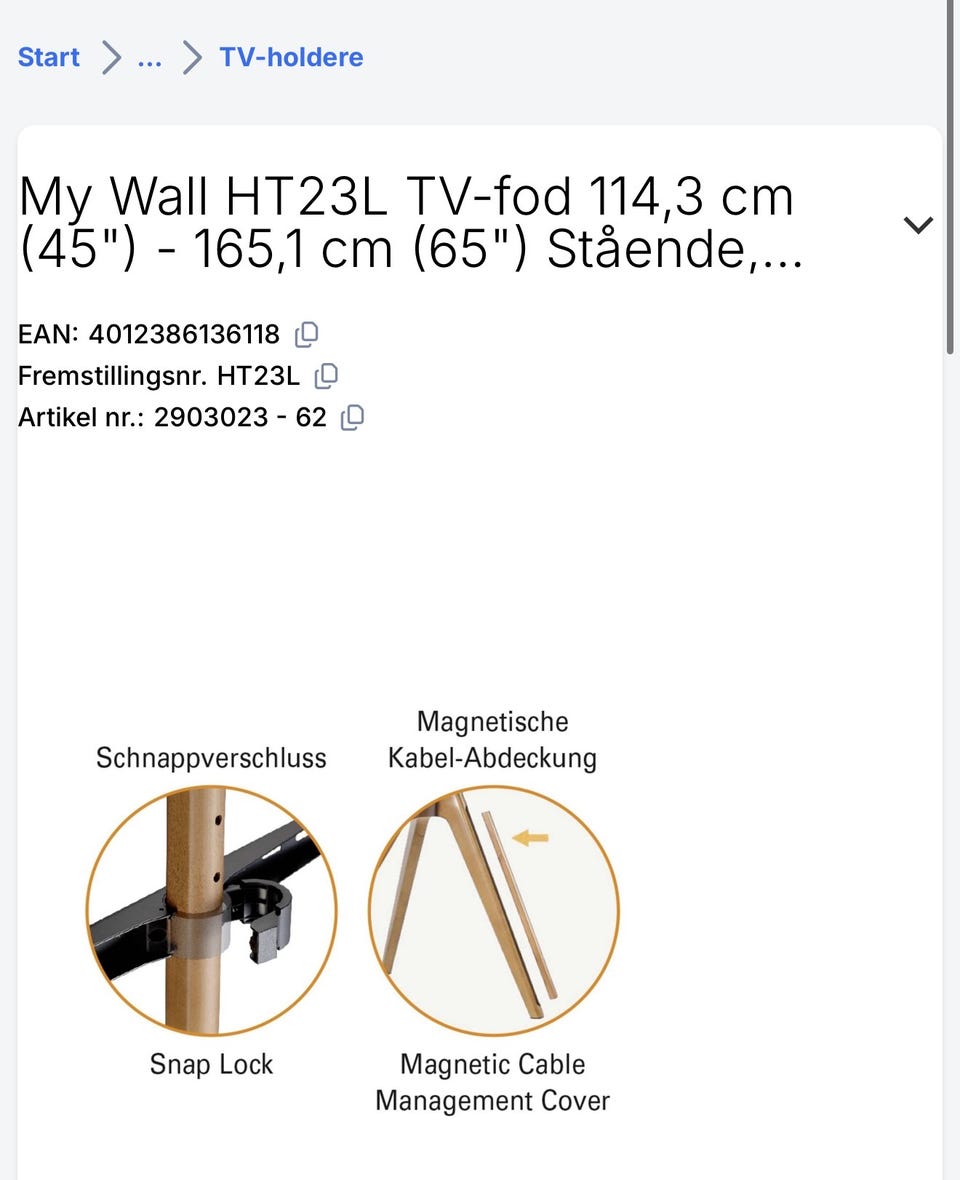View the Magnetic Cable Management Cover image
Viewport: 960px width, 1180px height.
[x=491, y=910]
